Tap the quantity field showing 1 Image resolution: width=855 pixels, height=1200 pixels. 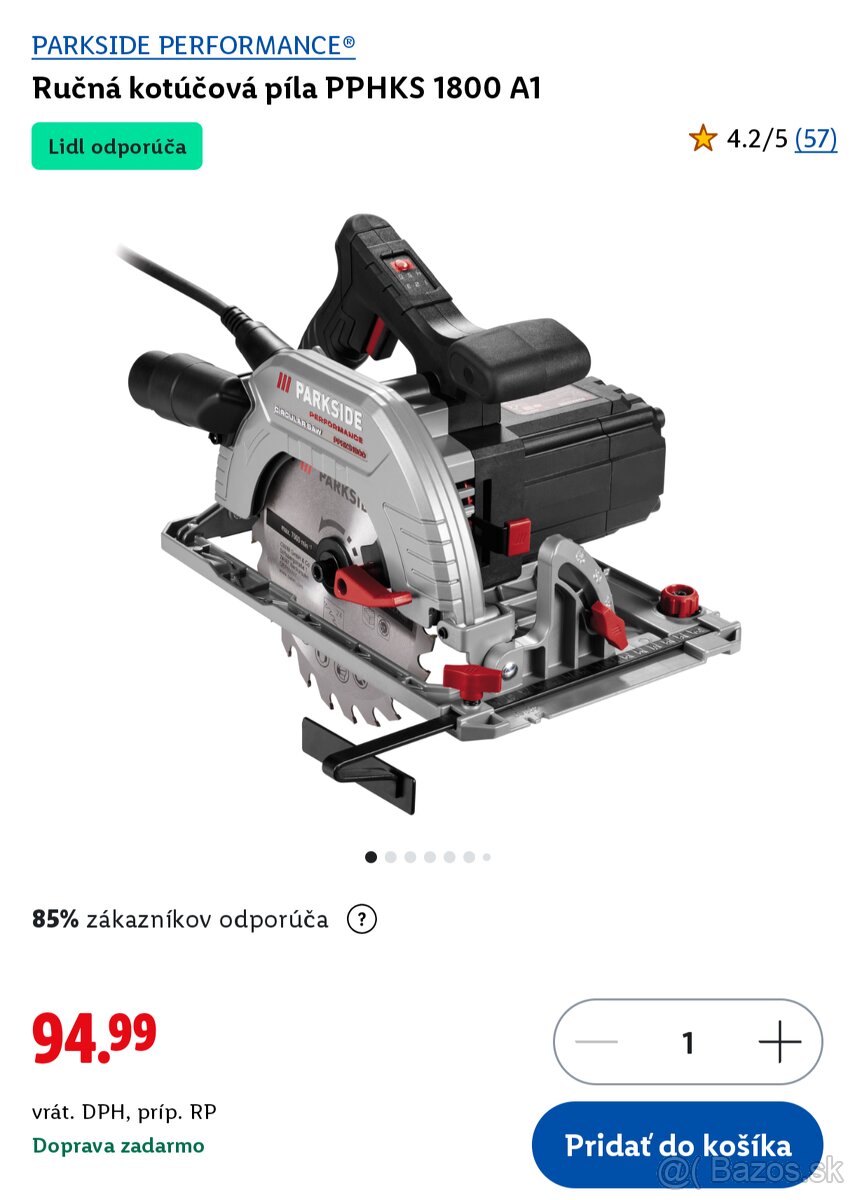[x=687, y=1043]
